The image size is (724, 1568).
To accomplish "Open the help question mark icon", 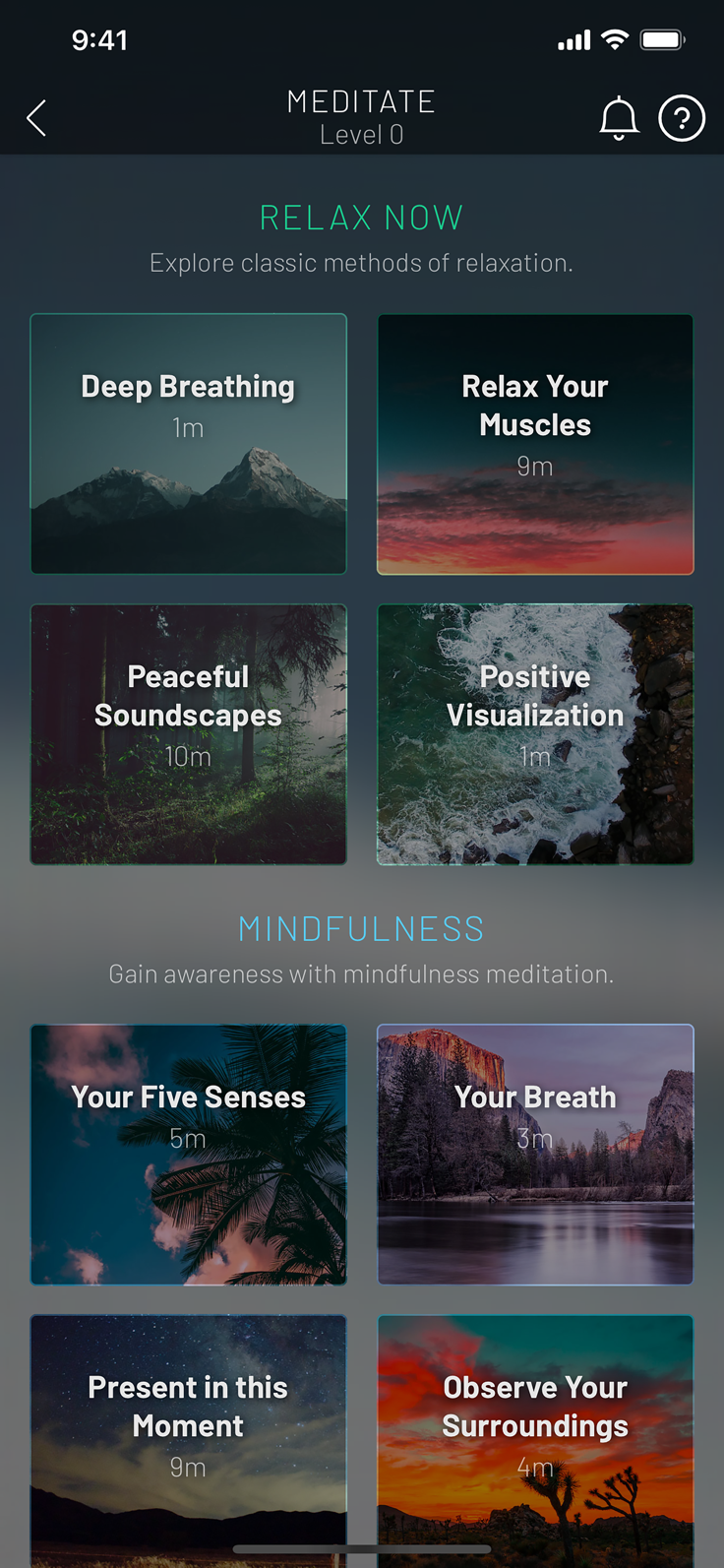I will click(x=682, y=118).
